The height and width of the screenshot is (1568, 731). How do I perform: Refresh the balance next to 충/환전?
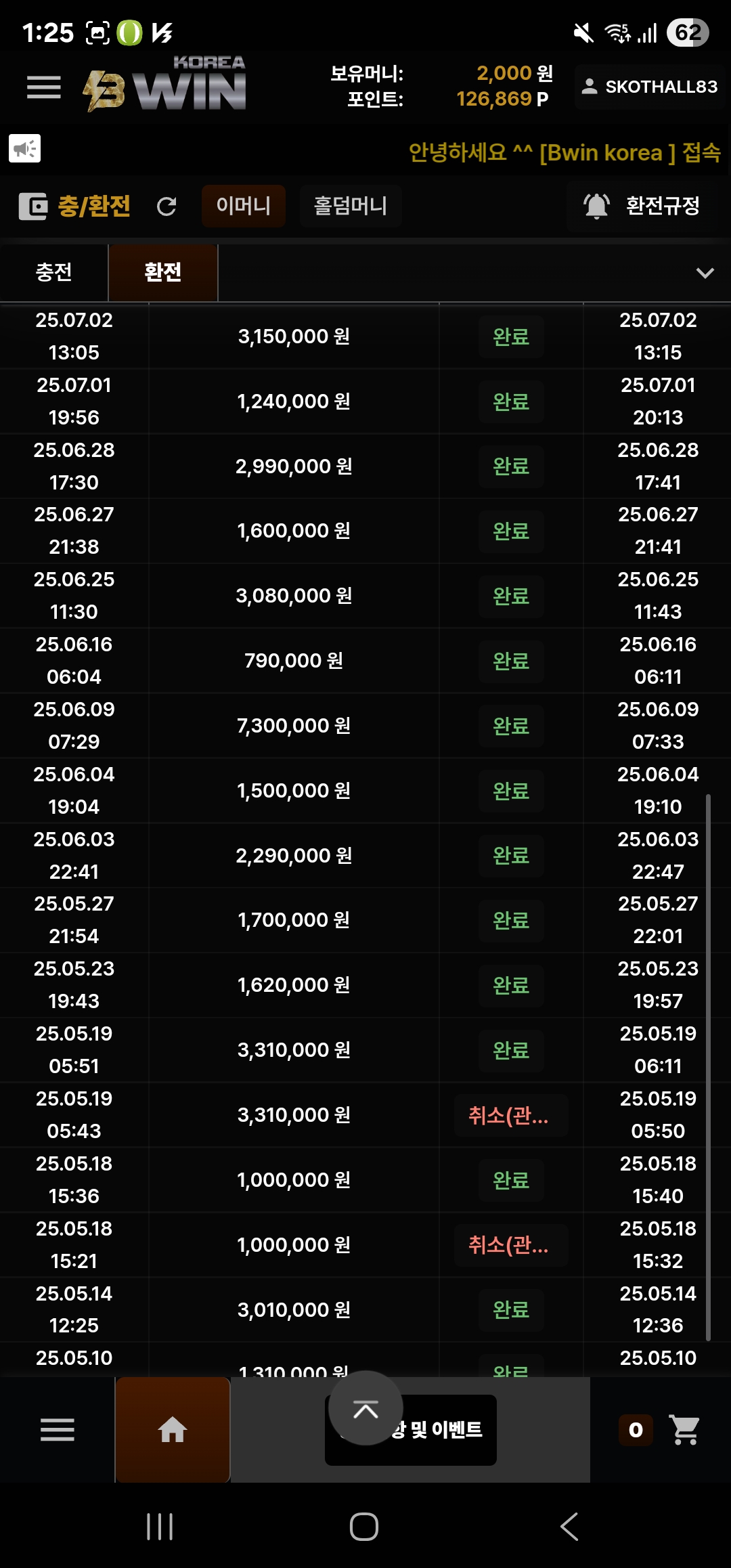point(167,206)
